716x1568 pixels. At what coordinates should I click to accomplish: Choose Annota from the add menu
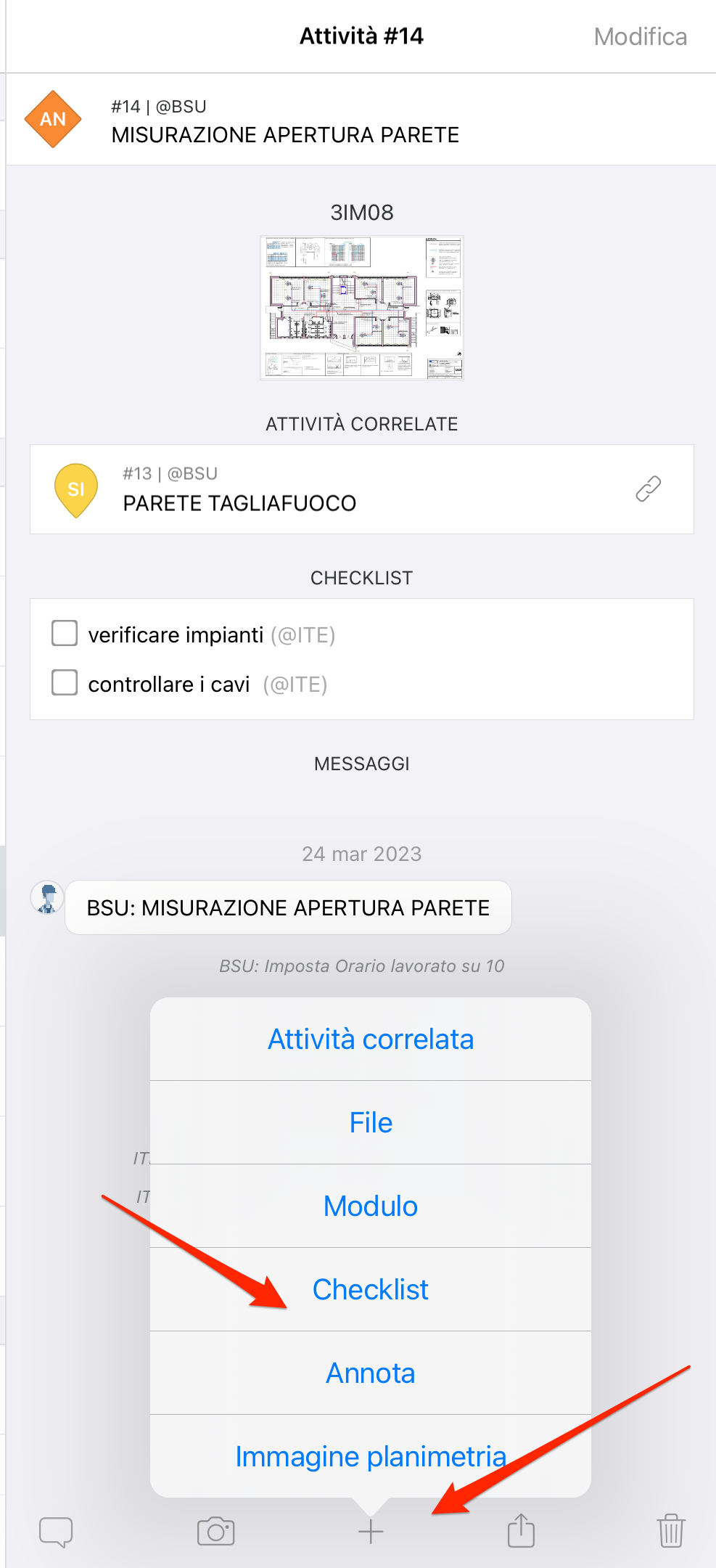pos(370,1373)
